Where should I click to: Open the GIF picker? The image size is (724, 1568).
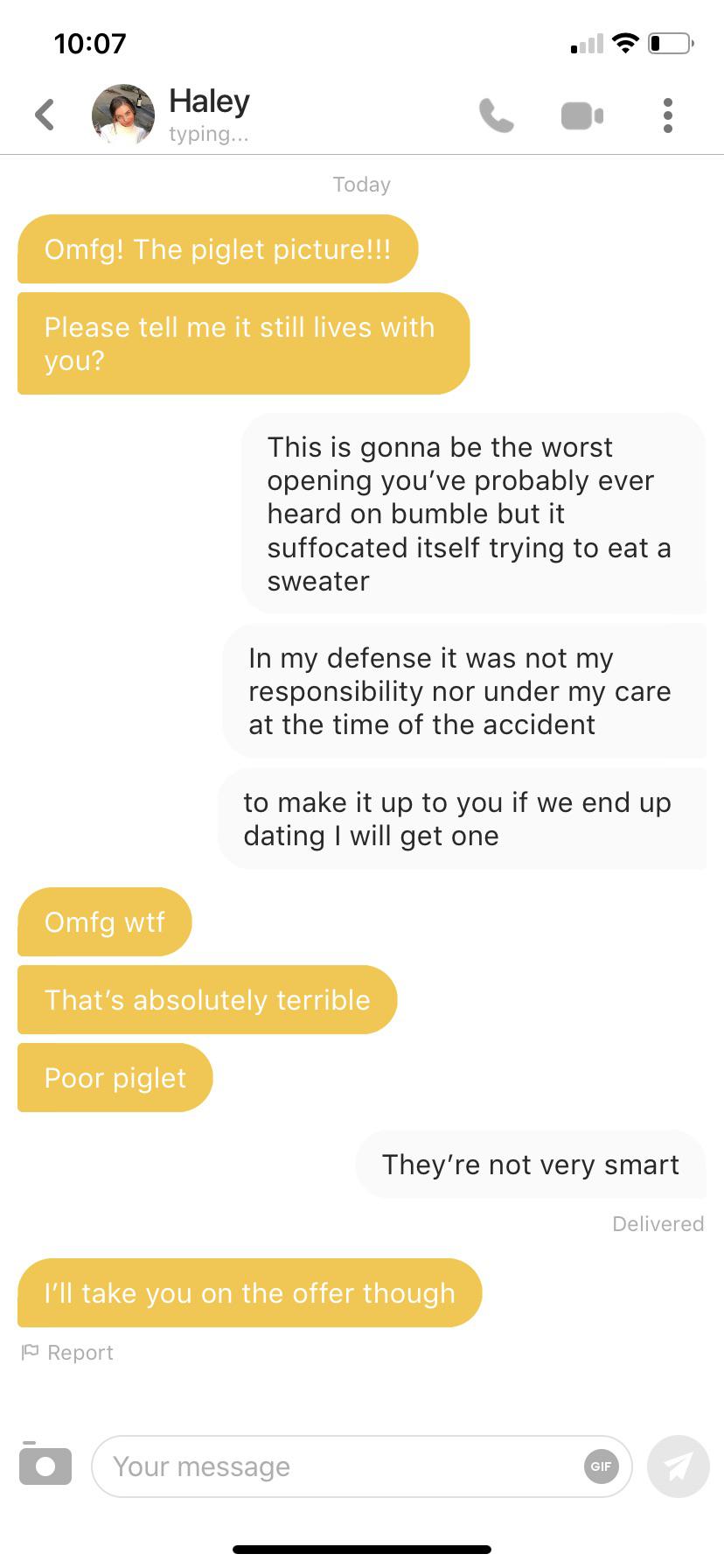[601, 1466]
